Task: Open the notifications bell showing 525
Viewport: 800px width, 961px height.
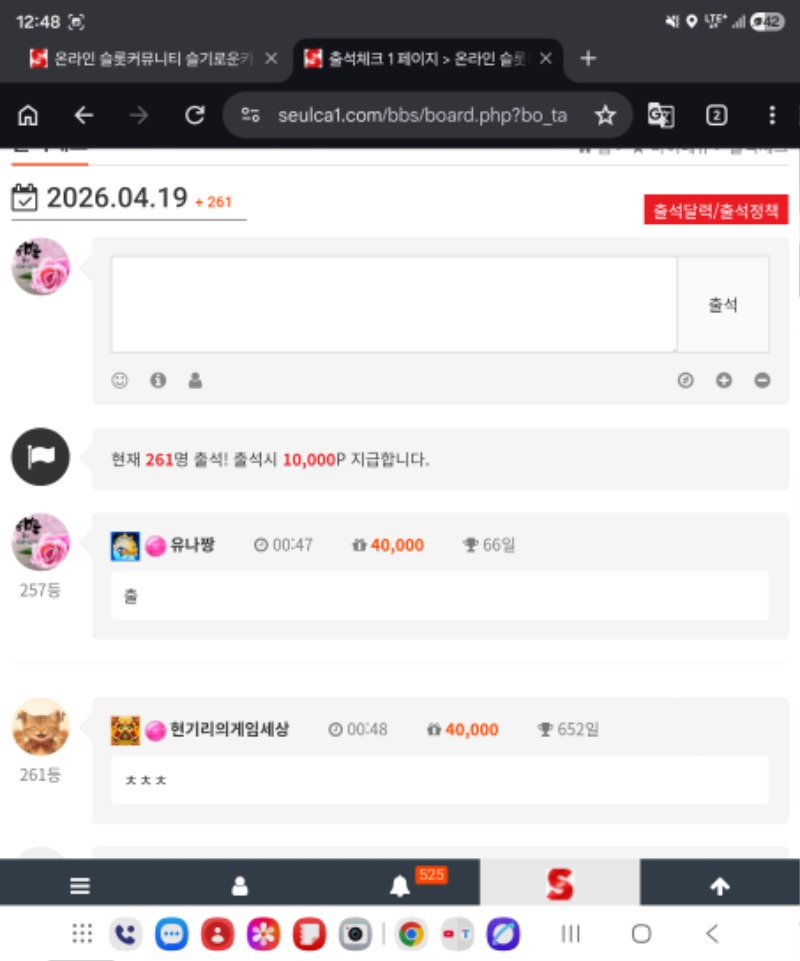Action: [x=400, y=886]
